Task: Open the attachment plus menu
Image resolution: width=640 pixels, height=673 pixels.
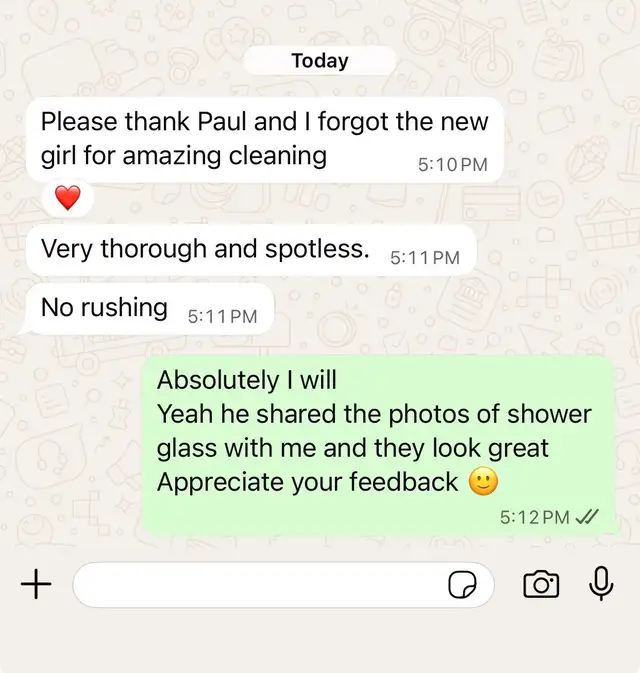Action: pos(36,585)
